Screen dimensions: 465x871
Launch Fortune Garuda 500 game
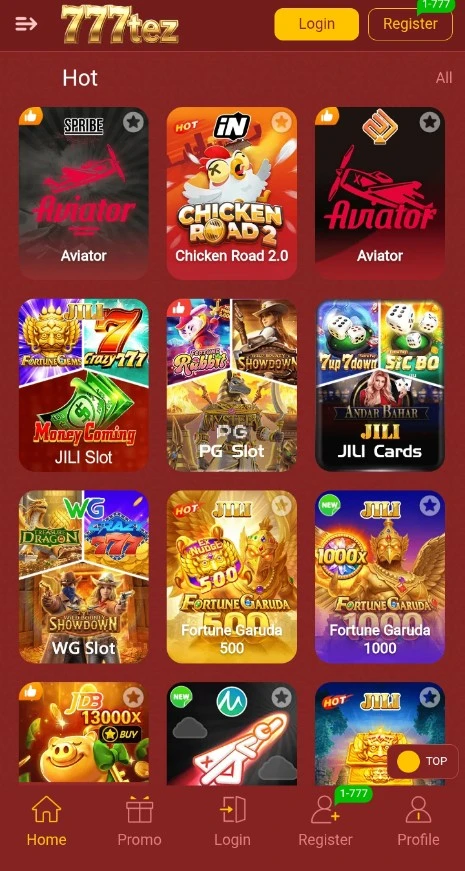[x=232, y=577]
